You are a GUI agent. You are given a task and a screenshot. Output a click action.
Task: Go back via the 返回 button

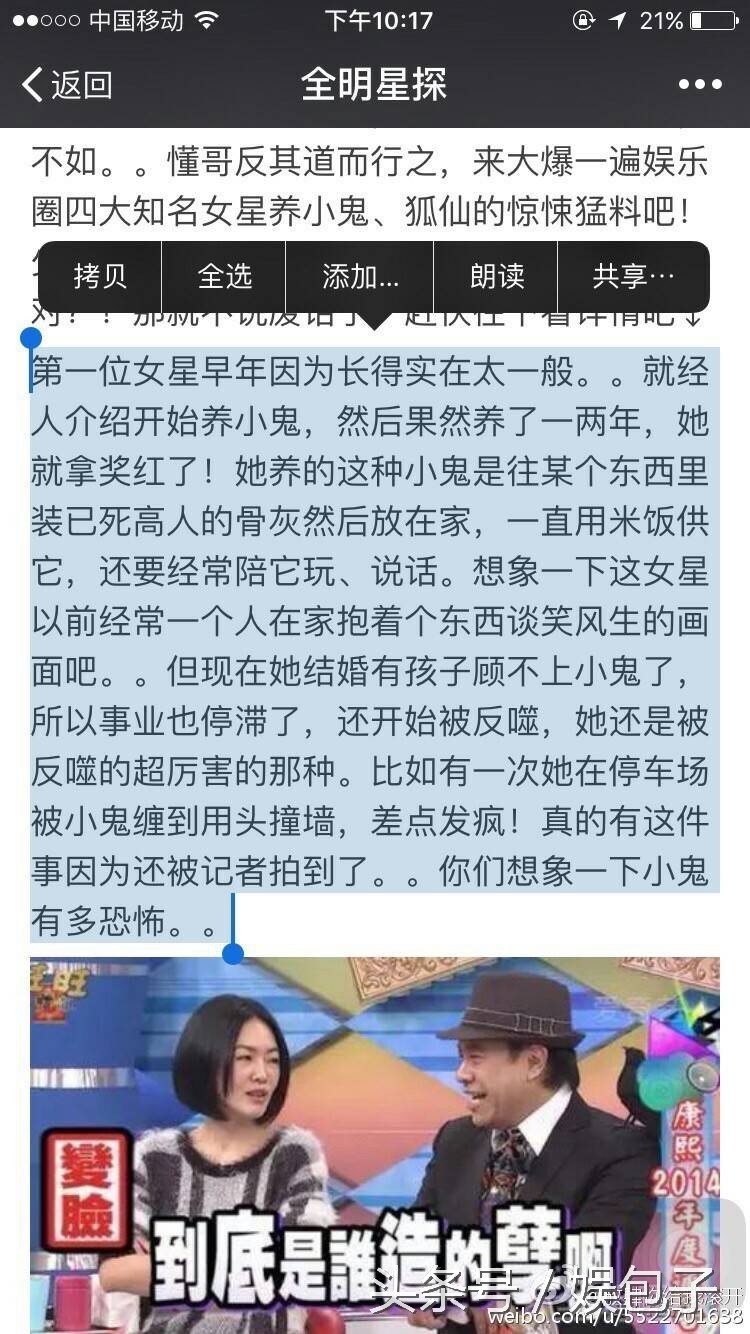click(67, 84)
